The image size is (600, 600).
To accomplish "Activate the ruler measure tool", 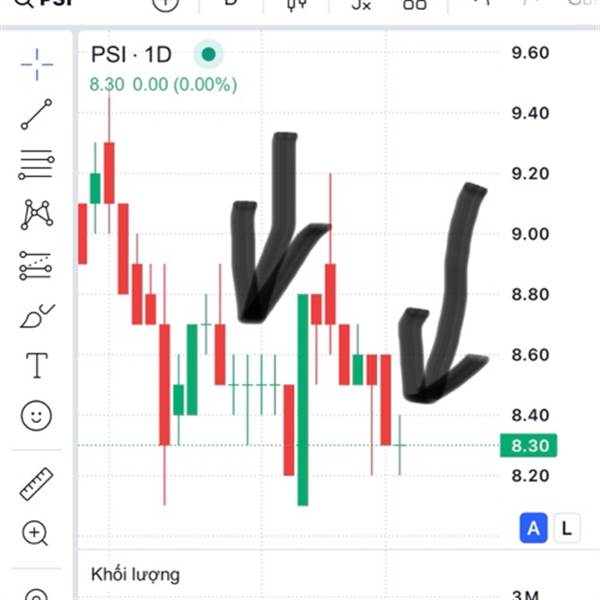I will (36, 484).
